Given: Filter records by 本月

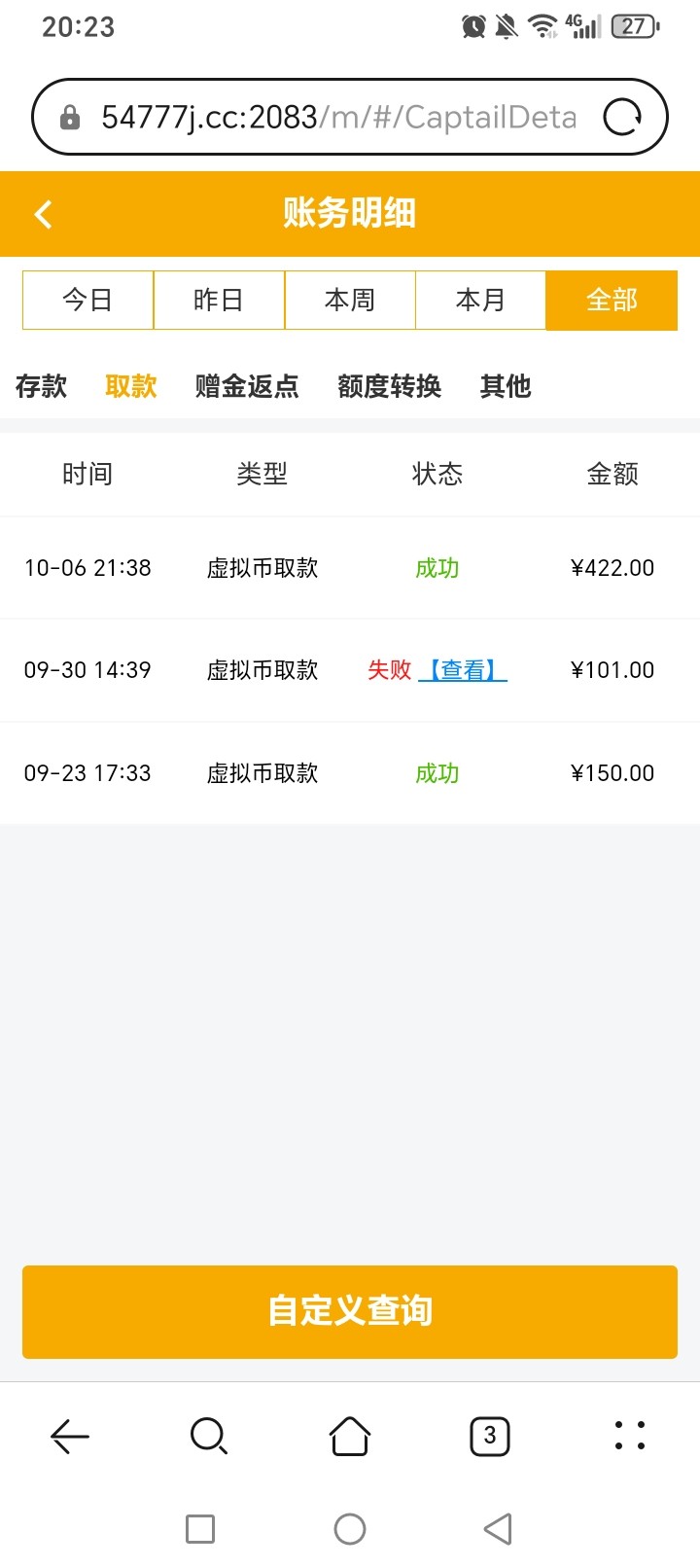Looking at the screenshot, I should 480,300.
